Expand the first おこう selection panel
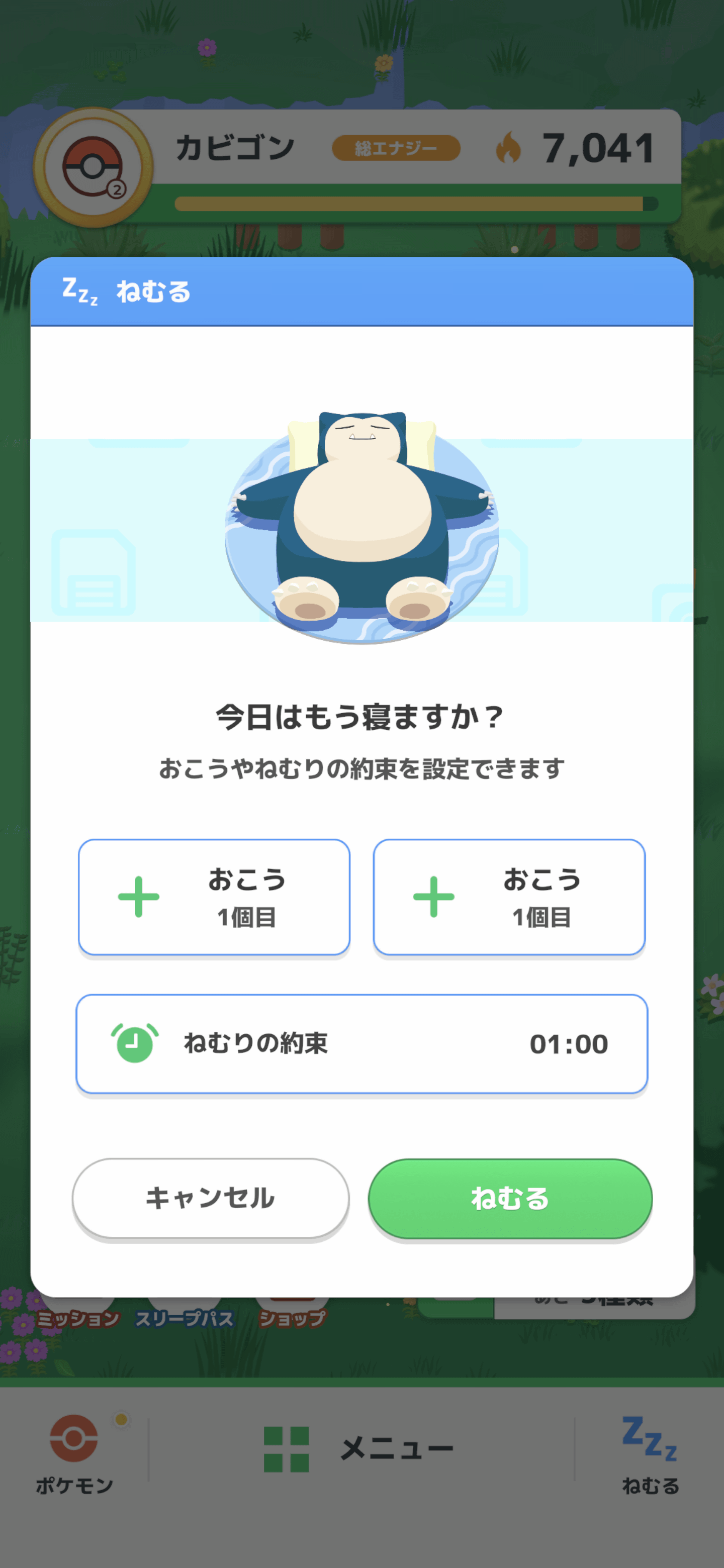 [x=214, y=897]
